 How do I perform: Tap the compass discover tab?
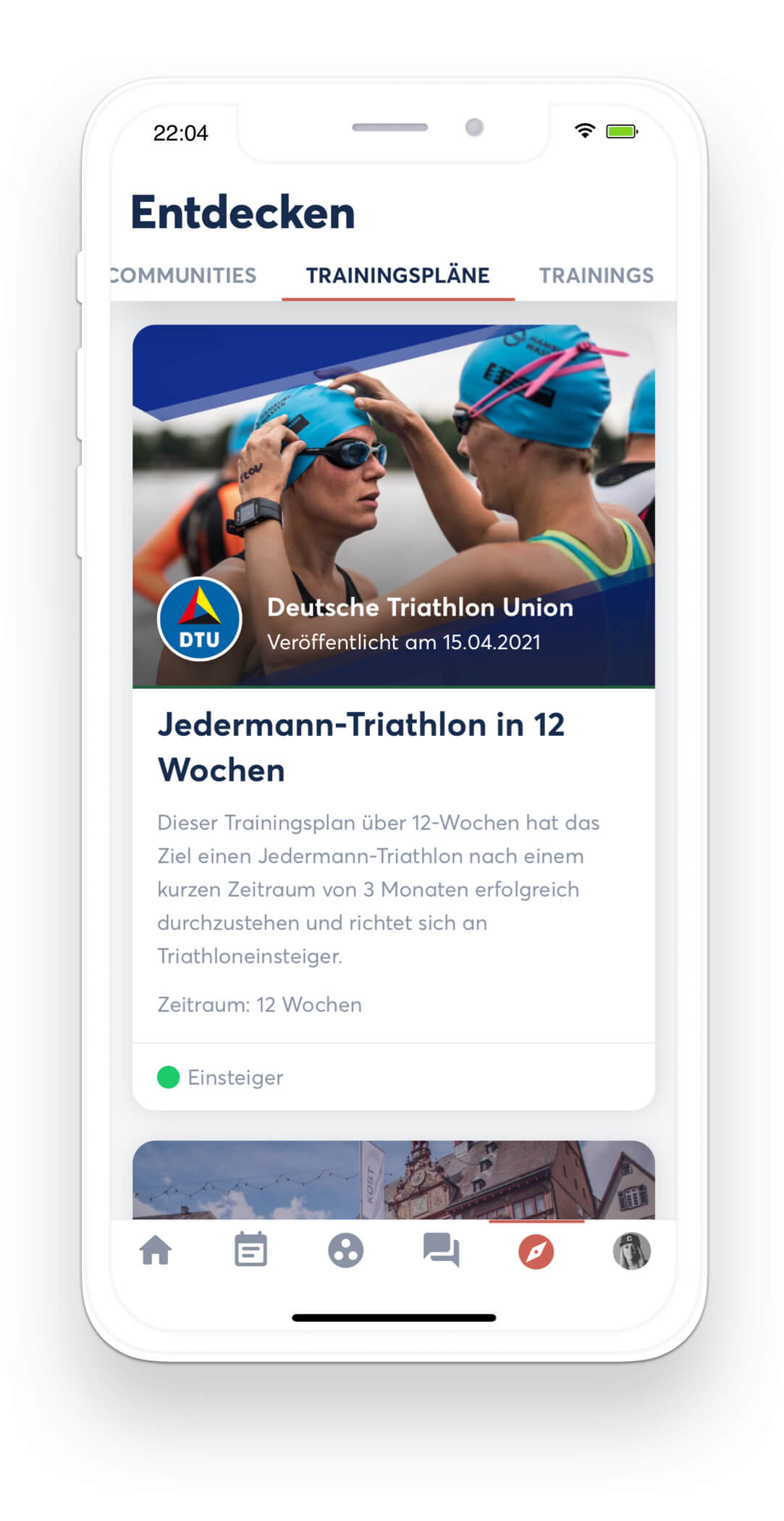coord(536,1251)
